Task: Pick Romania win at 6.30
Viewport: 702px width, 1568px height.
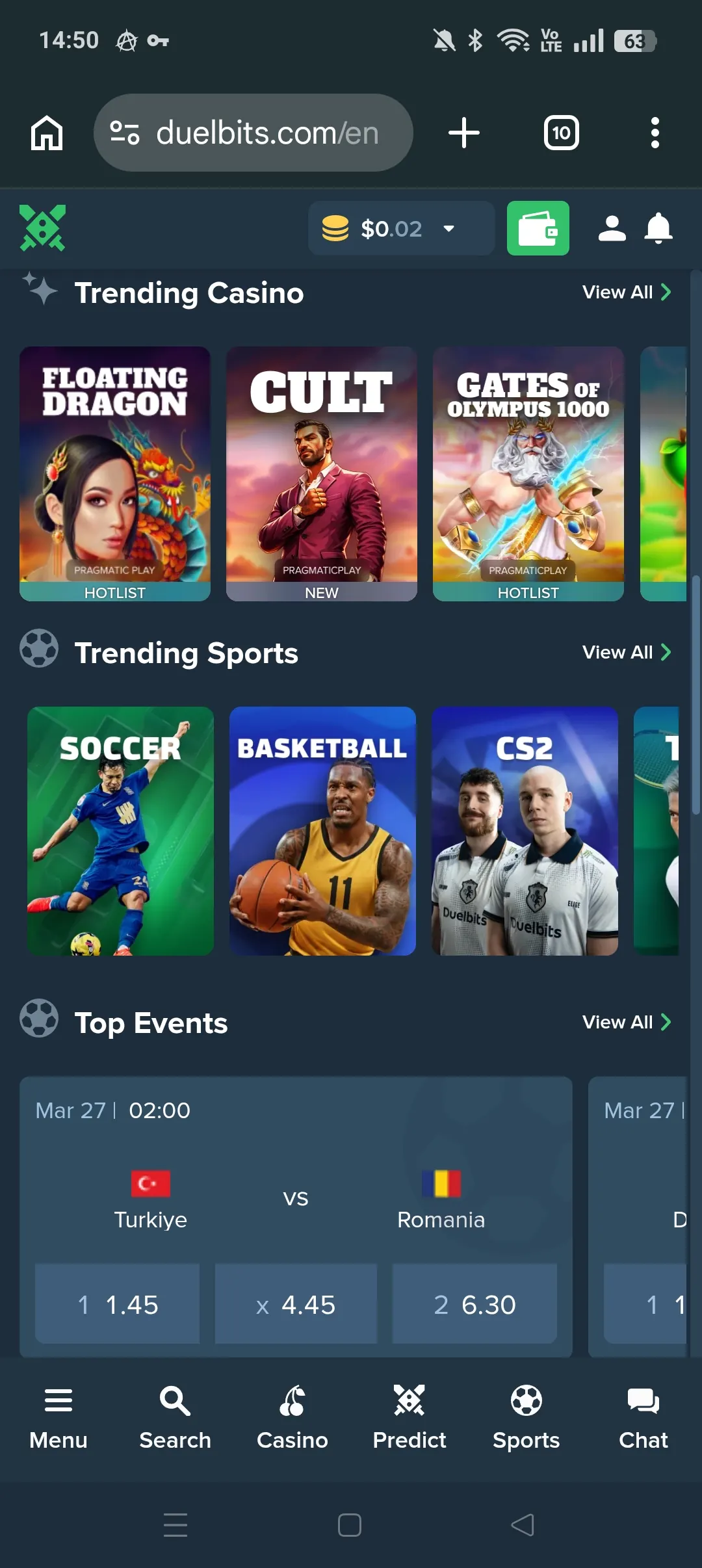Action: [474, 1304]
